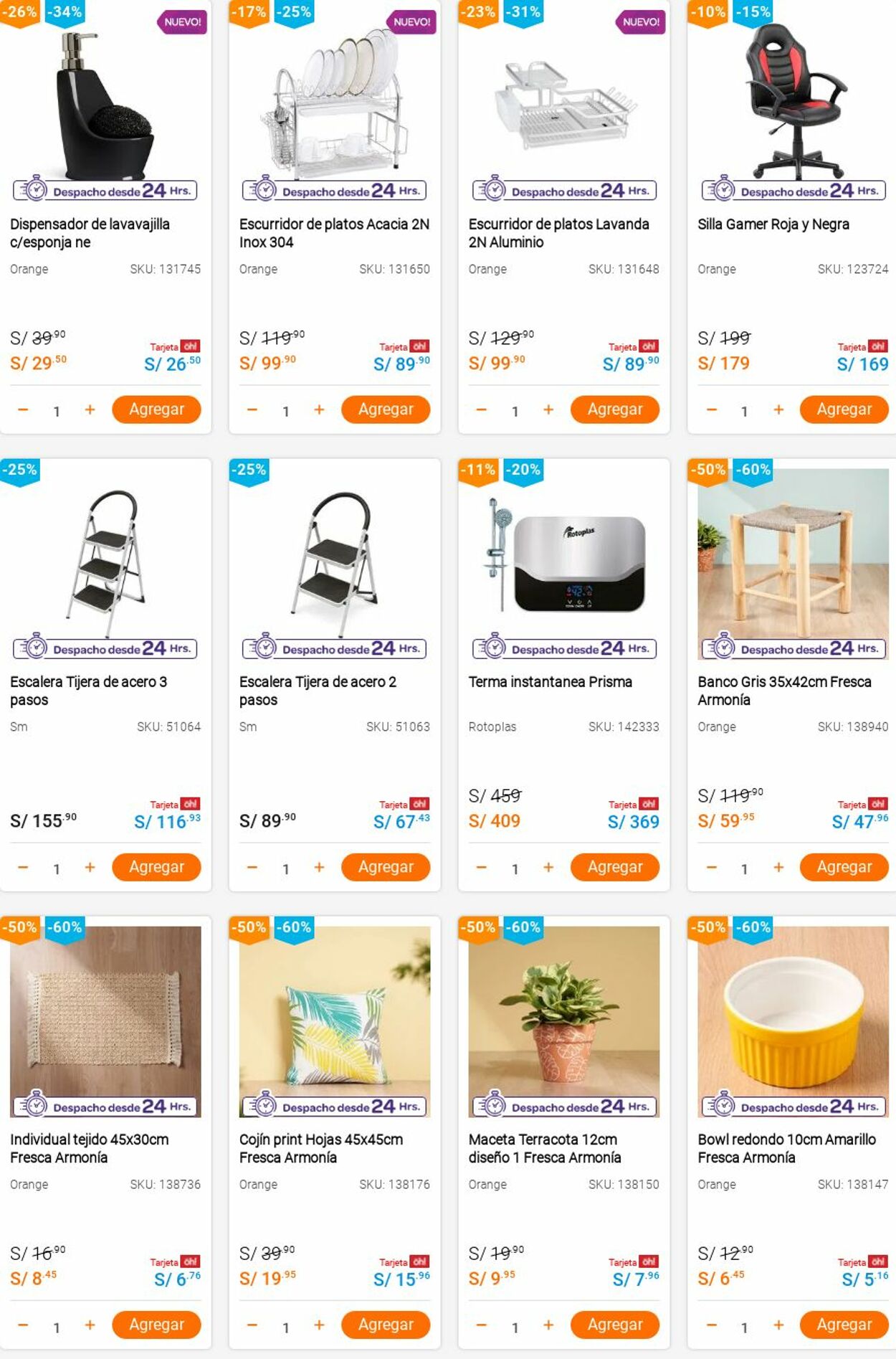Open Escalera Tijera de acero 3 pasos product
This screenshot has height=1359, width=896.
click(x=88, y=690)
